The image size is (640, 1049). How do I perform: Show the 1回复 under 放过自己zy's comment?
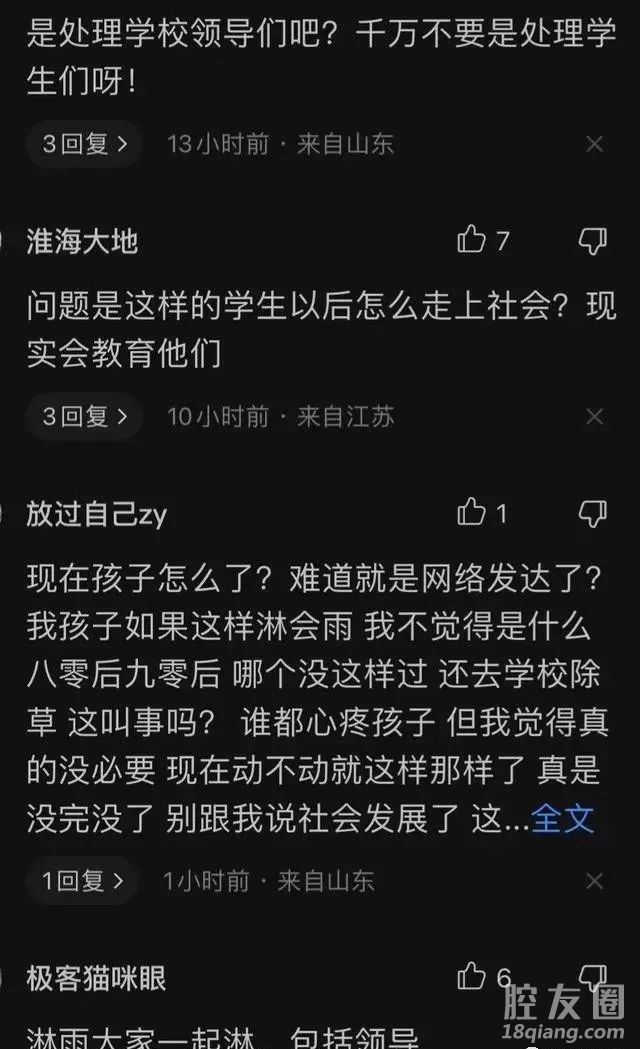pos(82,881)
